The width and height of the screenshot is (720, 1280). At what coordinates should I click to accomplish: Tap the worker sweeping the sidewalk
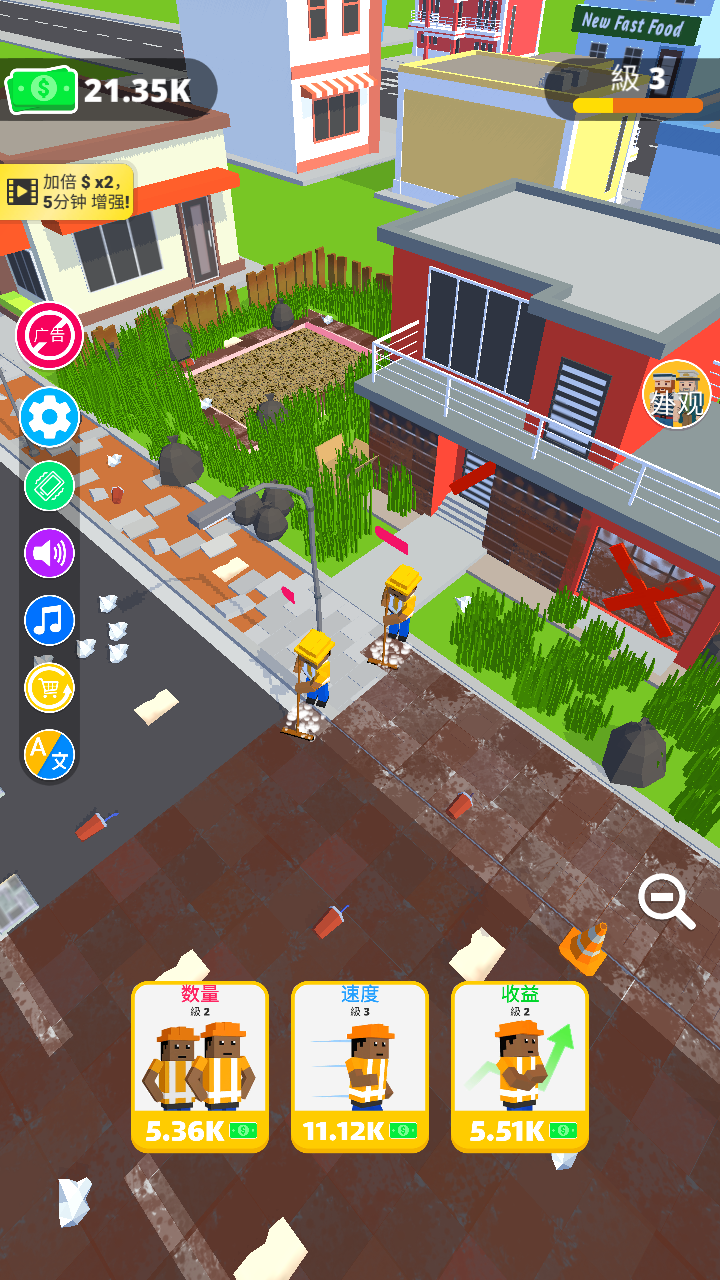310,670
